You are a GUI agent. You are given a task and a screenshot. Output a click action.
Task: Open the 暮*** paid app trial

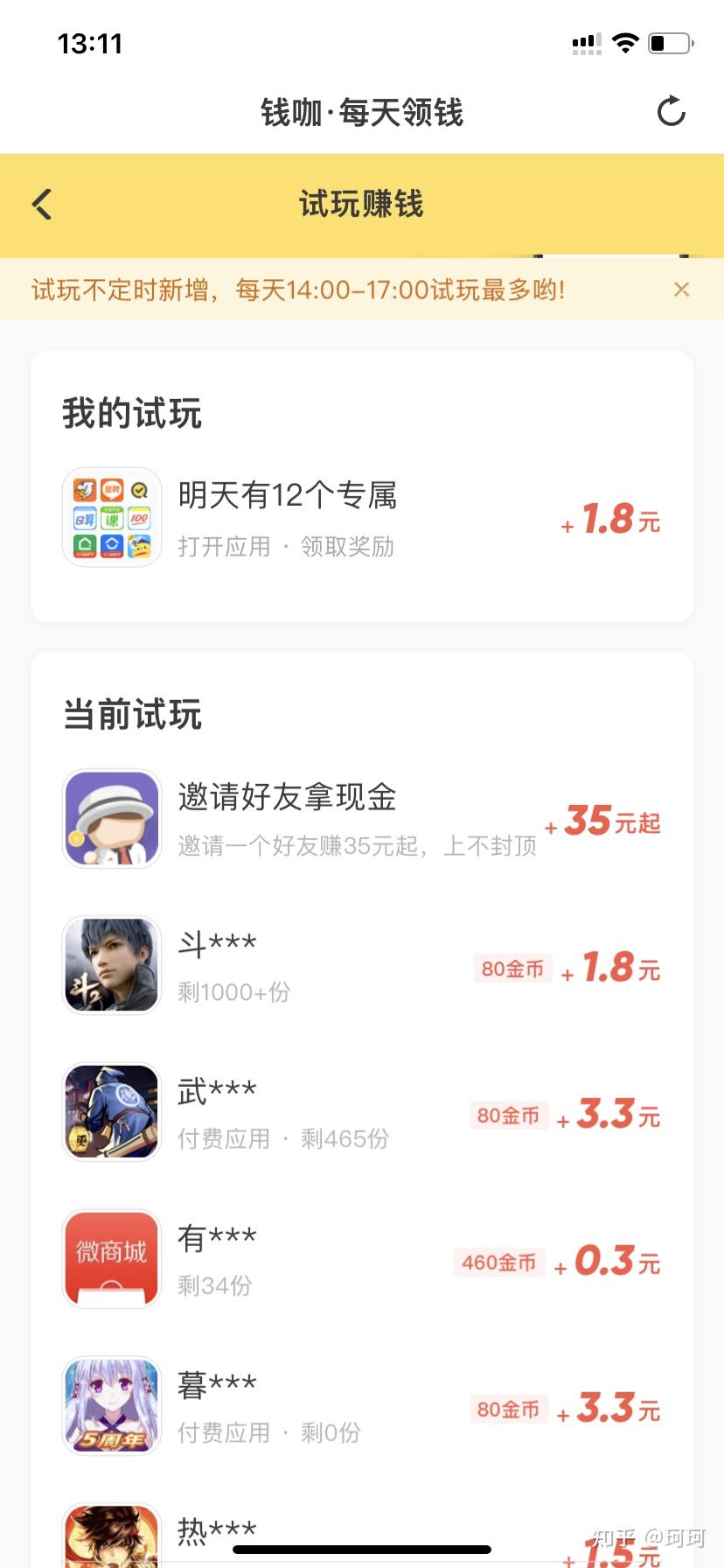coord(361,1407)
